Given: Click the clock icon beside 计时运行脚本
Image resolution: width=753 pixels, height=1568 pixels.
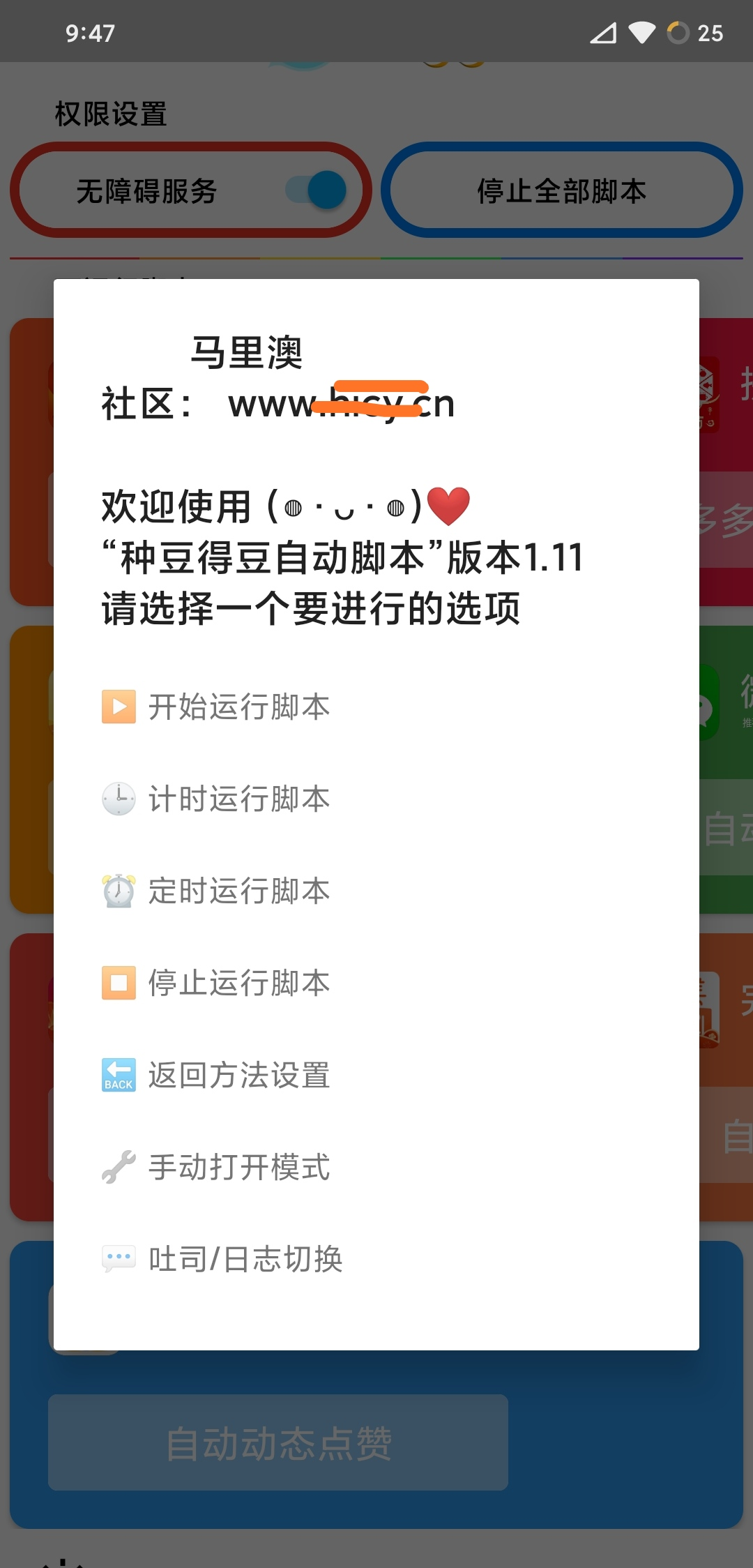Looking at the screenshot, I should 119,799.
